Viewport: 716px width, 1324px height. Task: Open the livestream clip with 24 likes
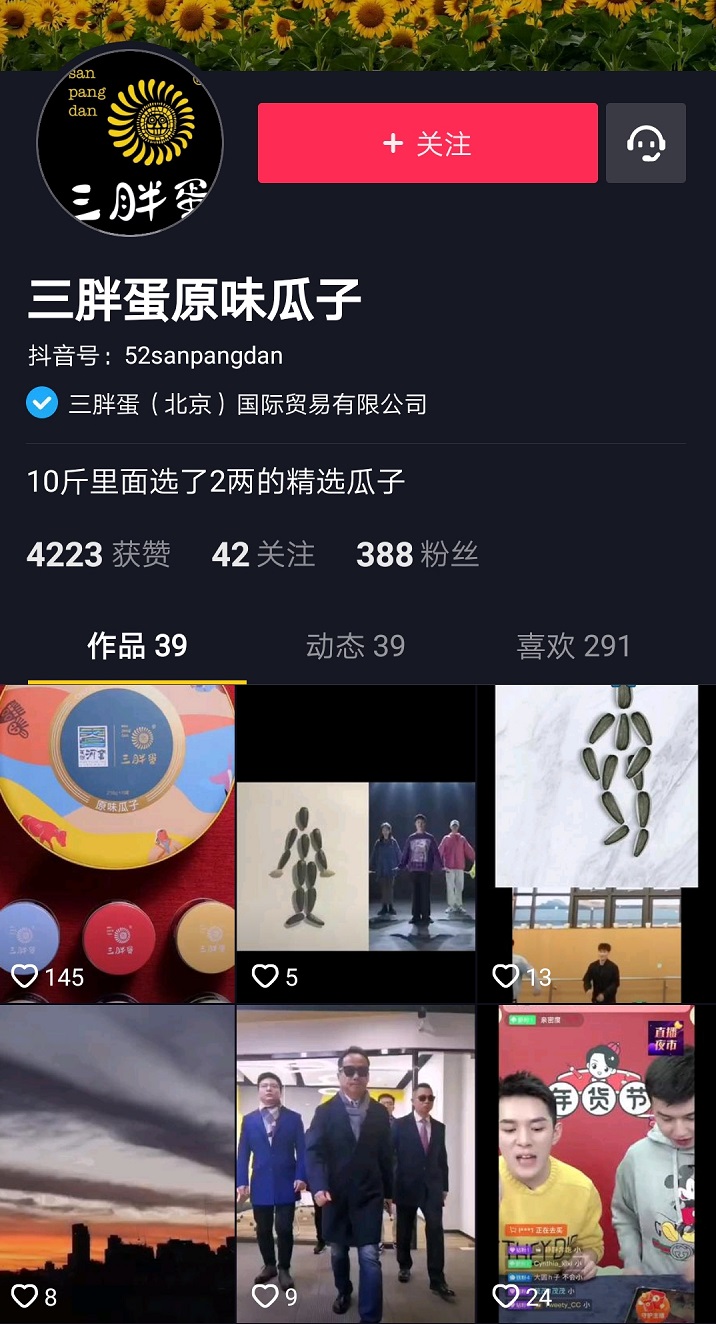596,1162
